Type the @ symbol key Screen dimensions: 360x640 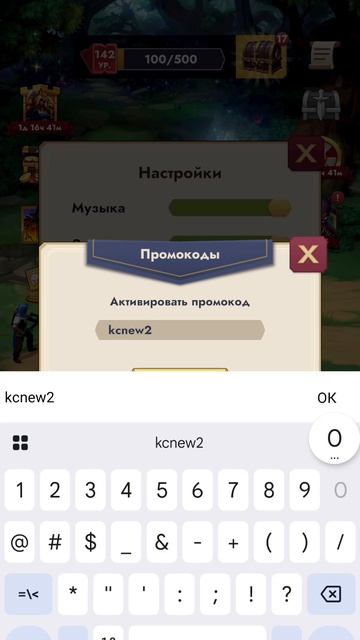point(19,542)
